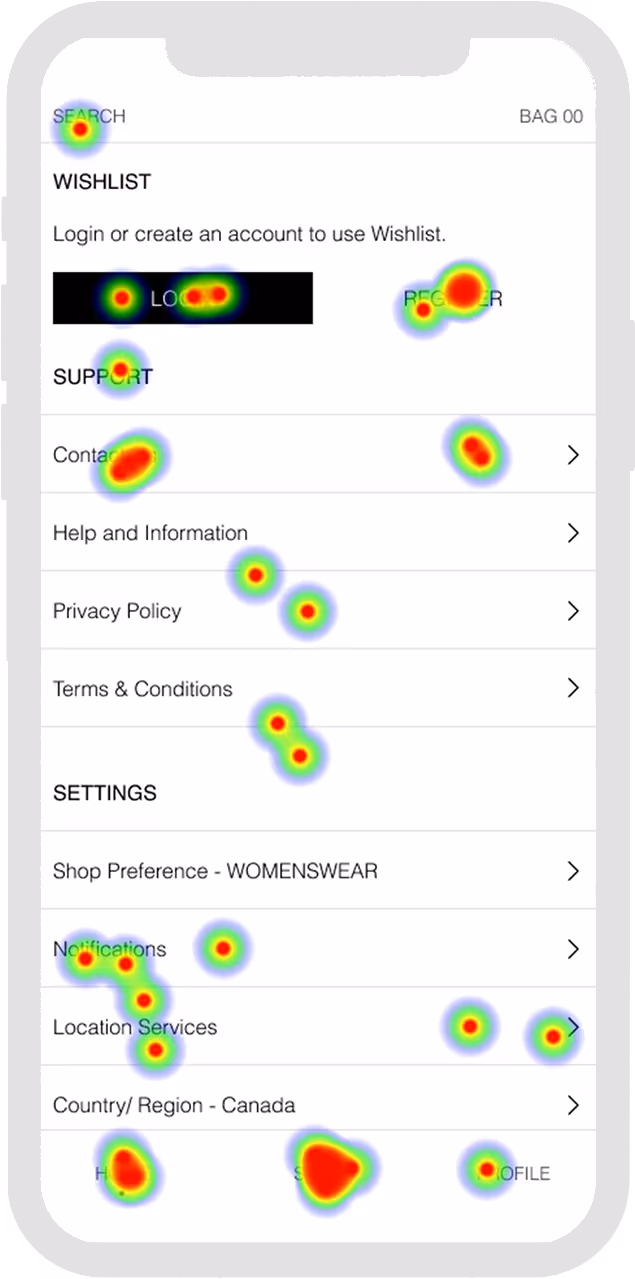Tap Register to create an account
The height and width of the screenshot is (1279, 635).
click(x=453, y=298)
